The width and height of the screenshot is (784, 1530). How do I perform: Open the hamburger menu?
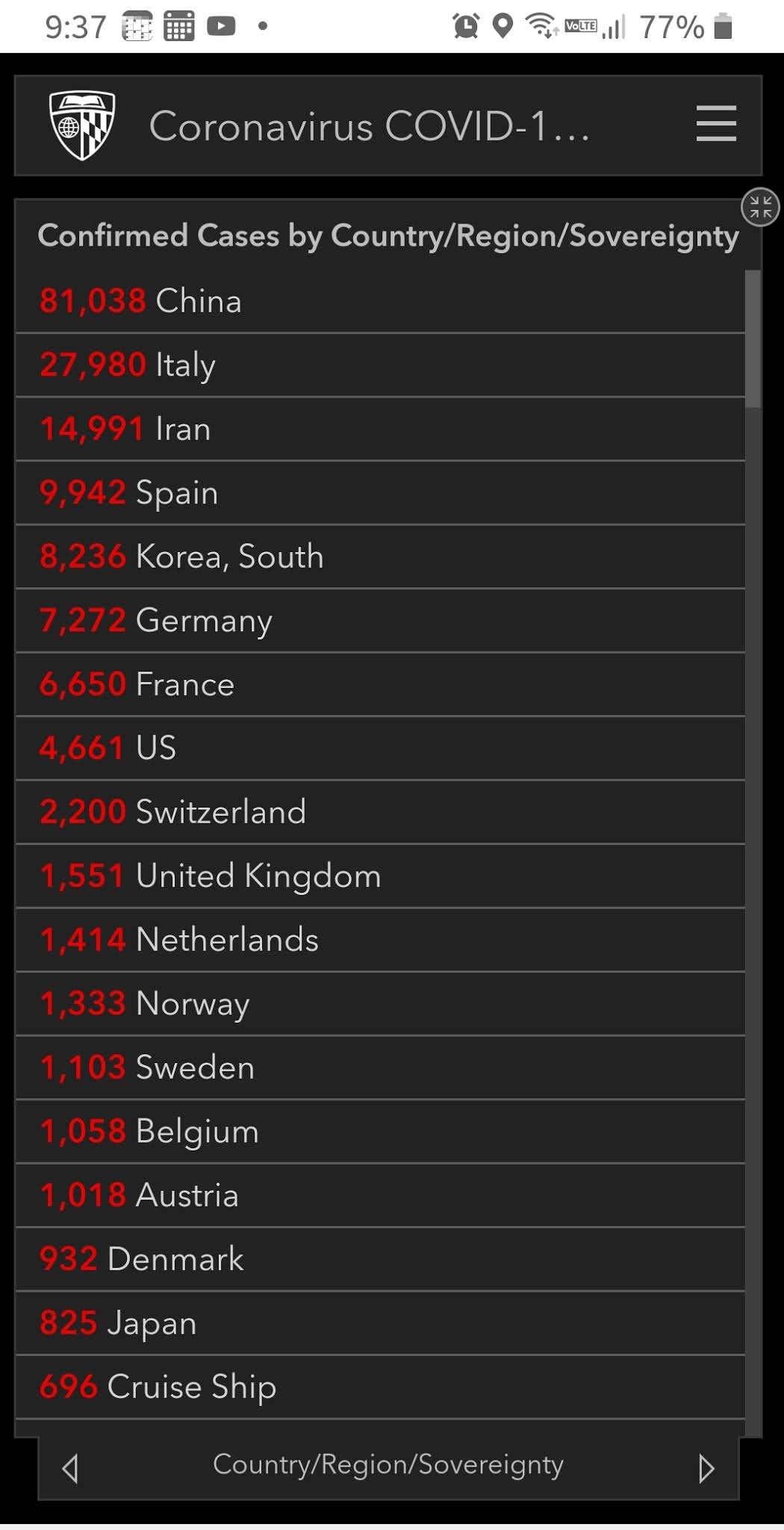[716, 124]
